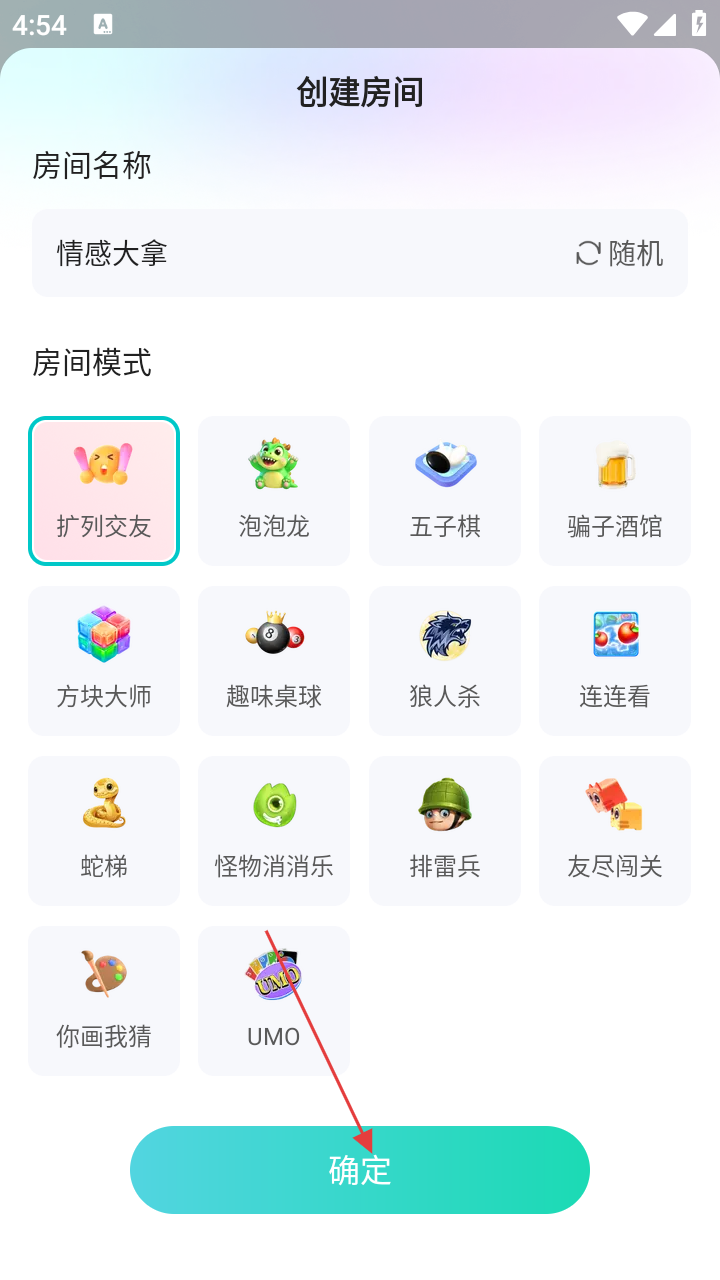This screenshot has height=1280, width=720.
Task: Choose the 方块大师 mode
Action: [x=104, y=661]
